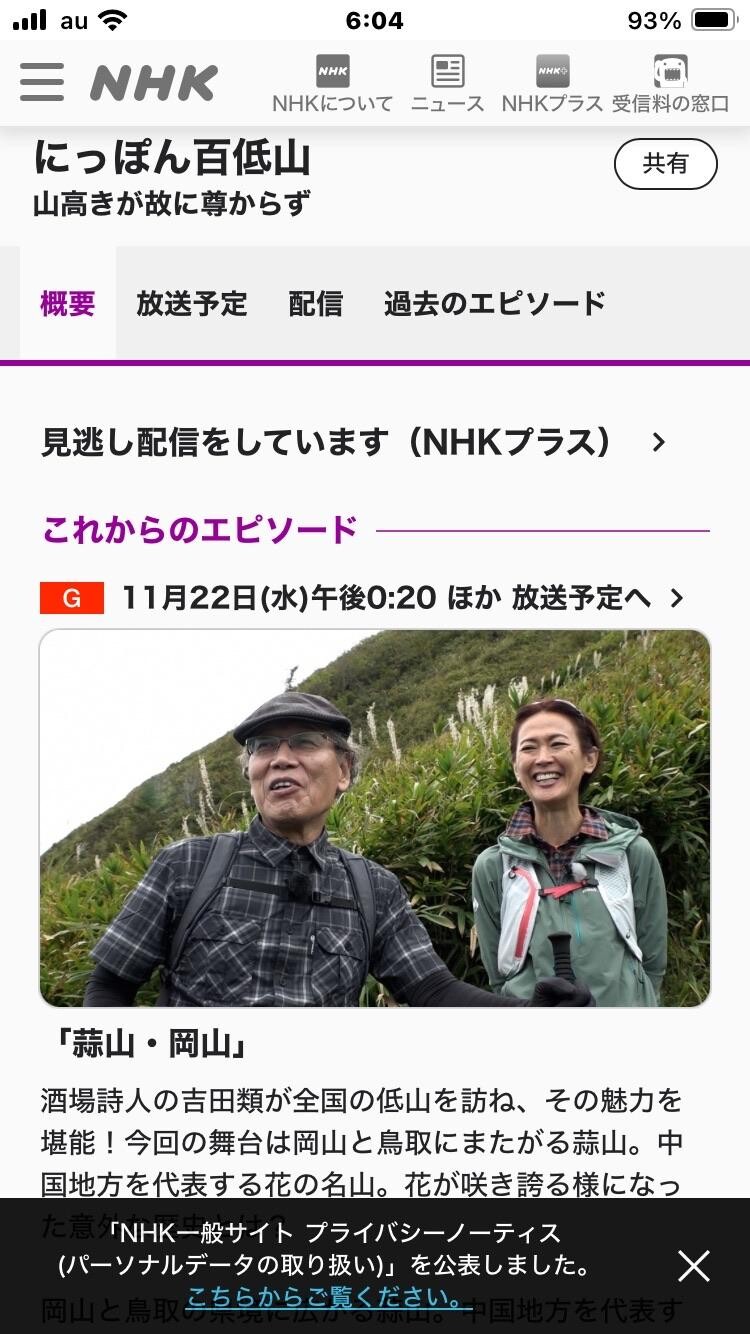
Task: Tap the G broadcast rating badge
Action: 70,597
